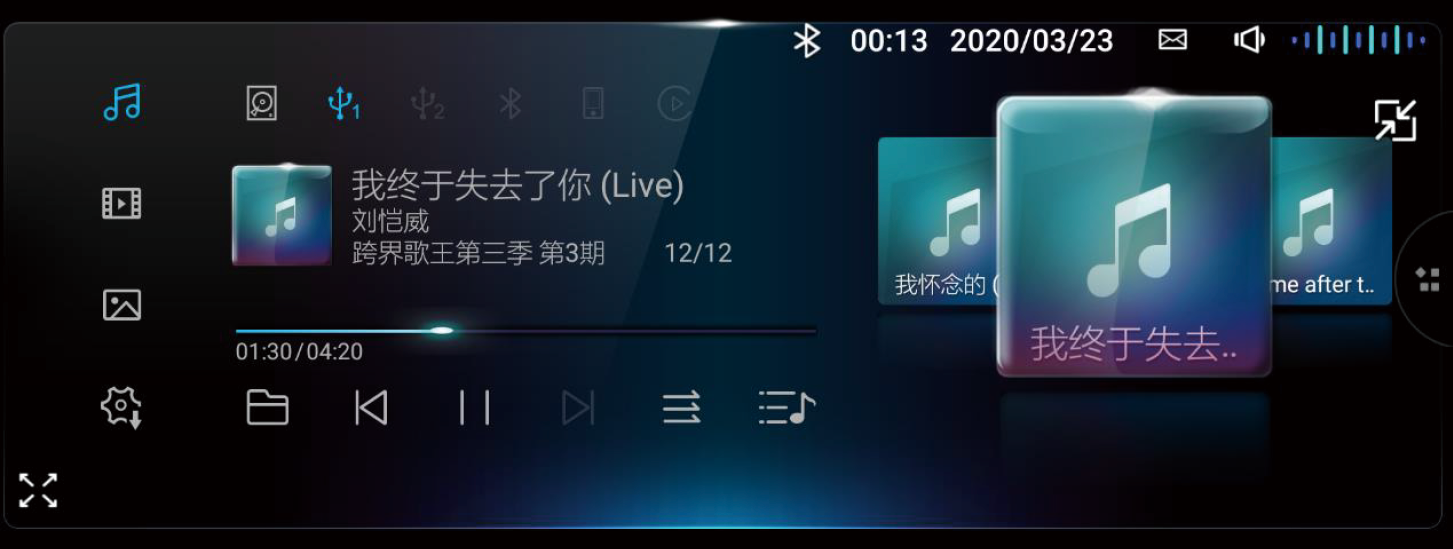Expand player to full screen
Viewport: 1453px width, 549px height.
point(38,491)
